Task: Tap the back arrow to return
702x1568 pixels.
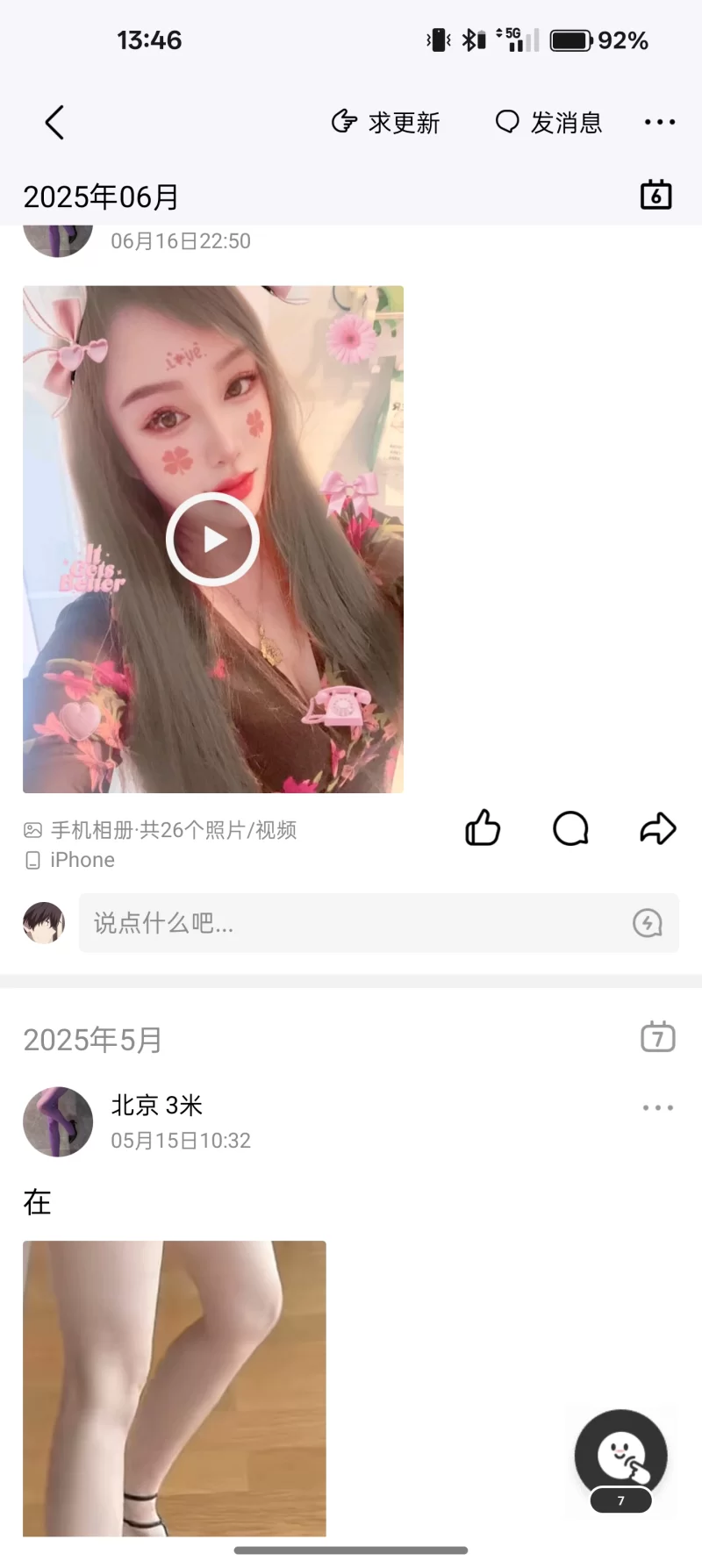Action: [x=54, y=123]
